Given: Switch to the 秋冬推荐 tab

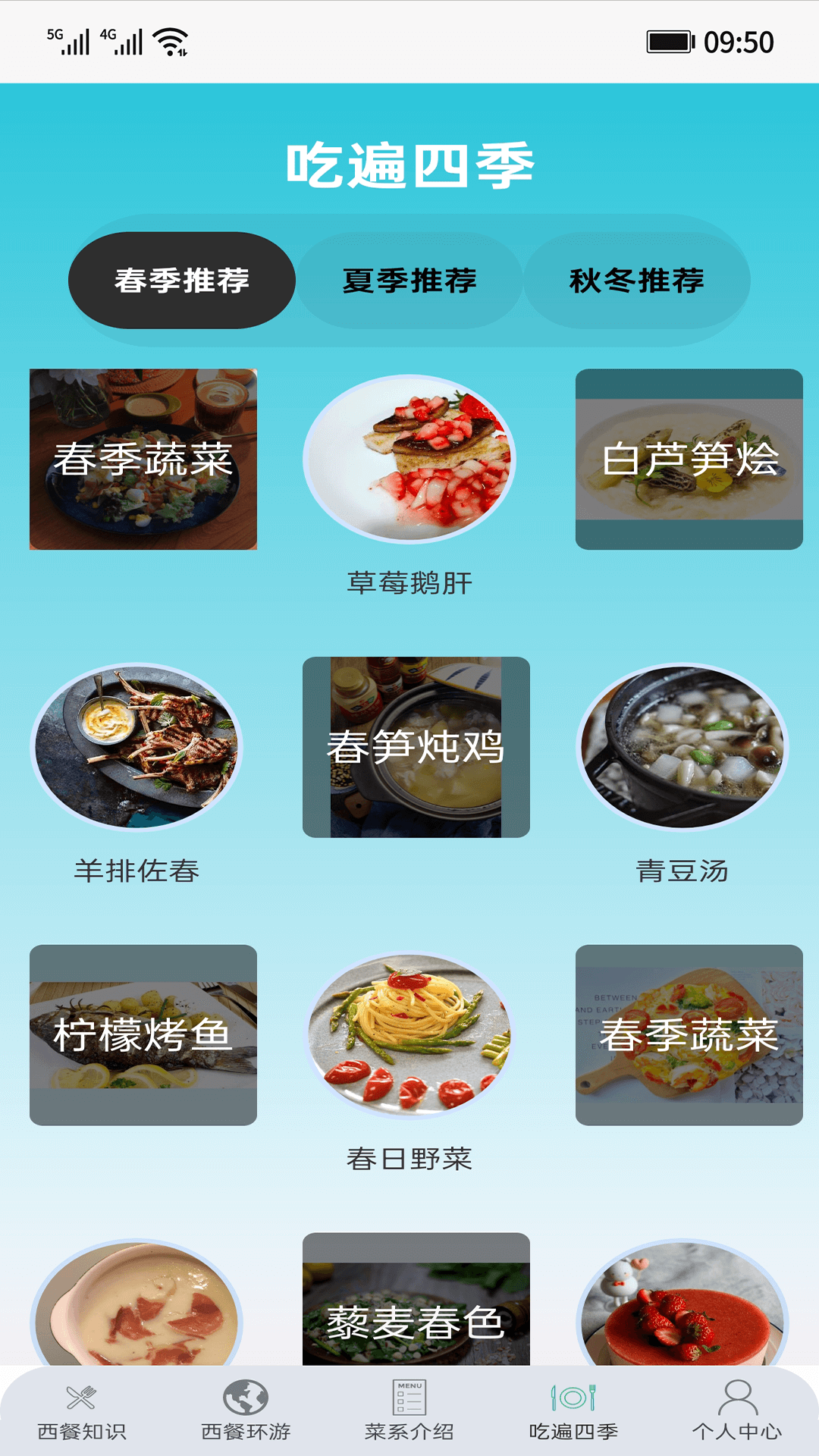Looking at the screenshot, I should pyautogui.click(x=637, y=281).
